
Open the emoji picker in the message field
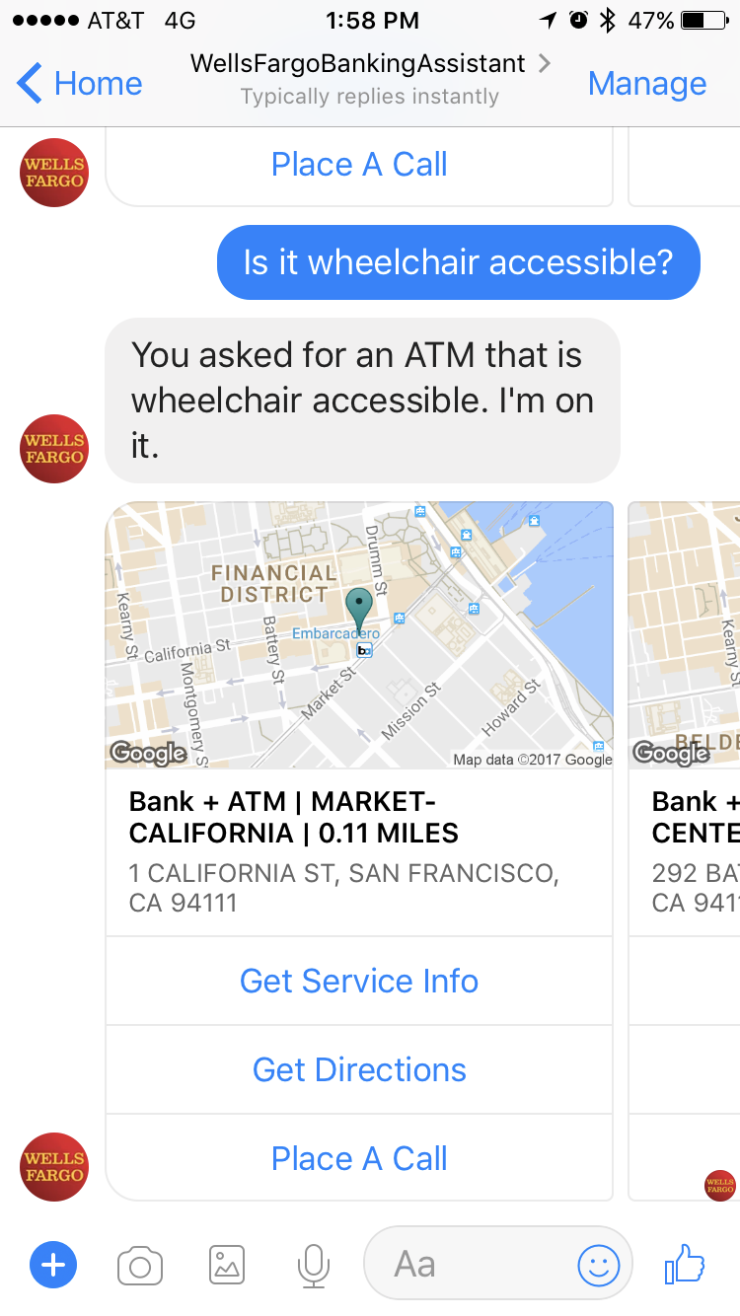pyautogui.click(x=597, y=1264)
